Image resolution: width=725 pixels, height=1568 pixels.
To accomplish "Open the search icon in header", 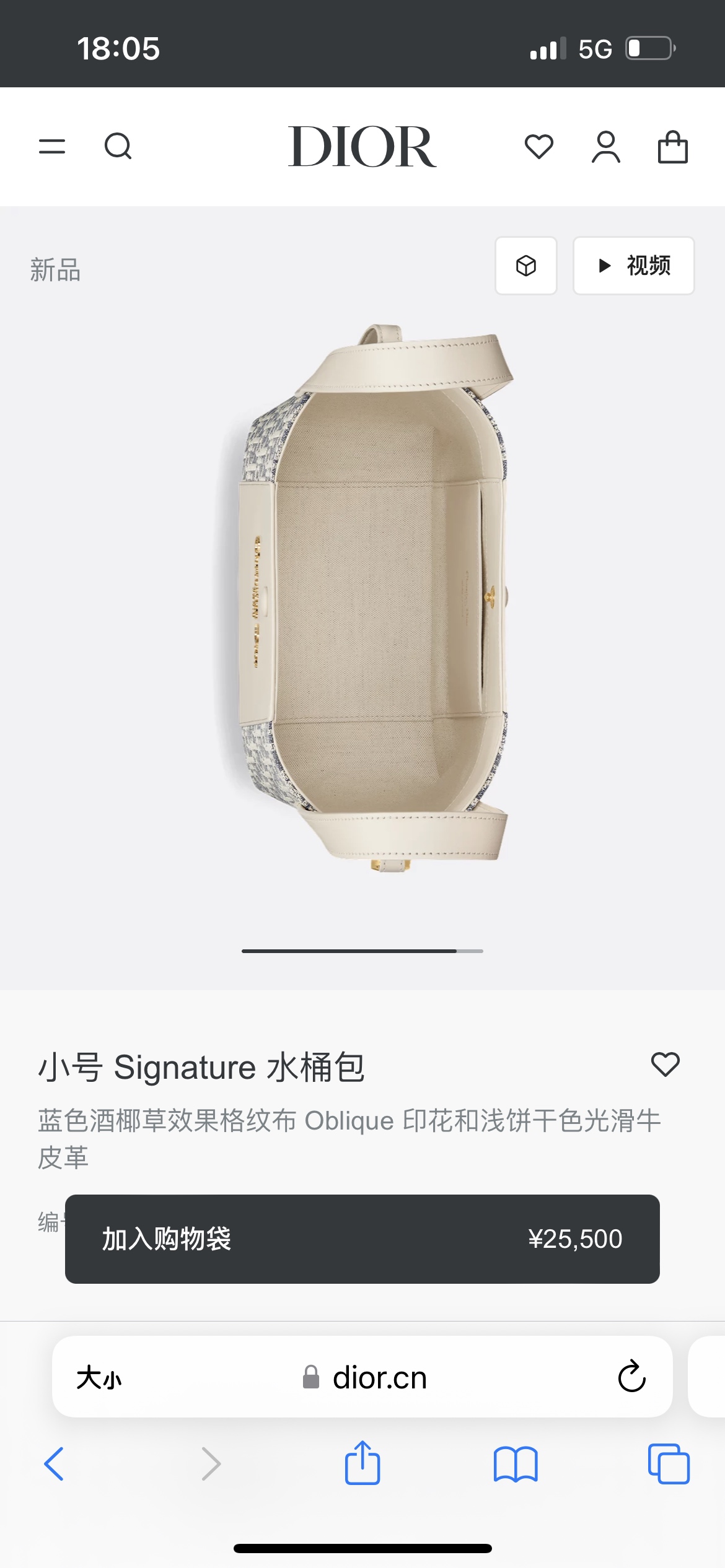I will tap(118, 147).
